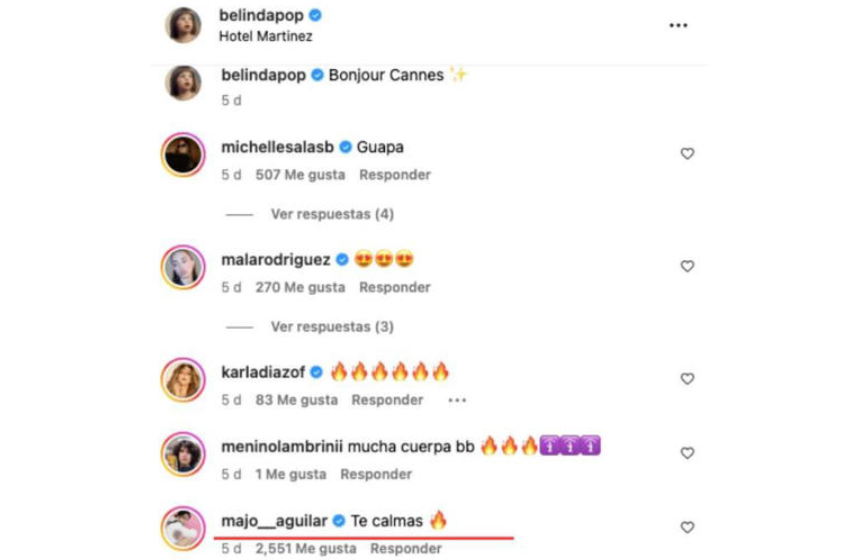Expand the 3 replies under malarodriguez's comment

(x=332, y=327)
